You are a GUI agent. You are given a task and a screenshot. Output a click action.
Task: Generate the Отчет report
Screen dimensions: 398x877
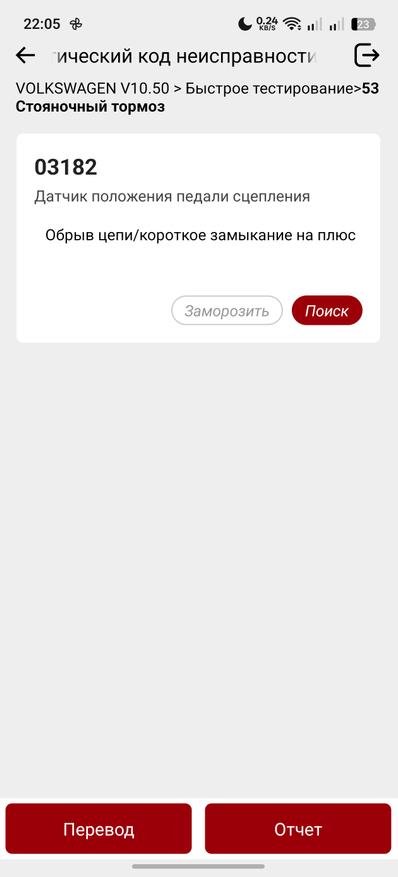(298, 829)
